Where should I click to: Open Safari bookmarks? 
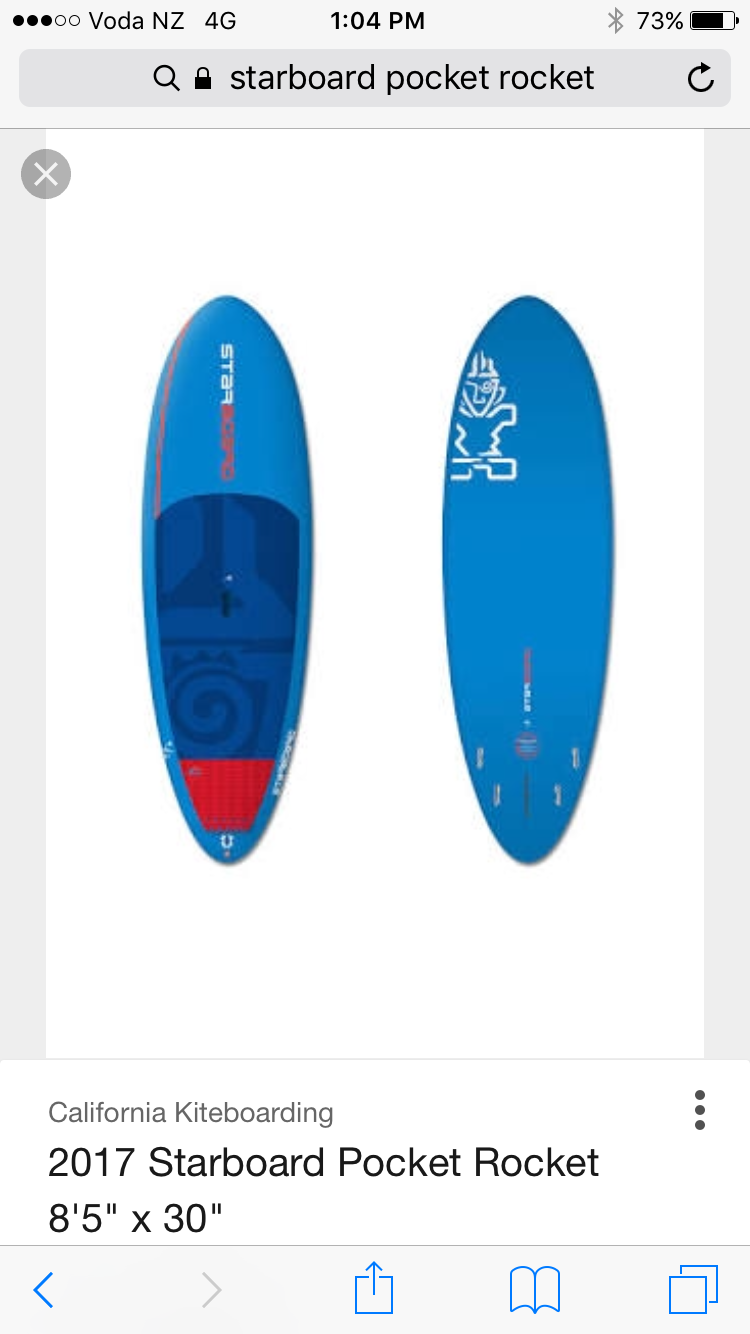coord(535,1290)
